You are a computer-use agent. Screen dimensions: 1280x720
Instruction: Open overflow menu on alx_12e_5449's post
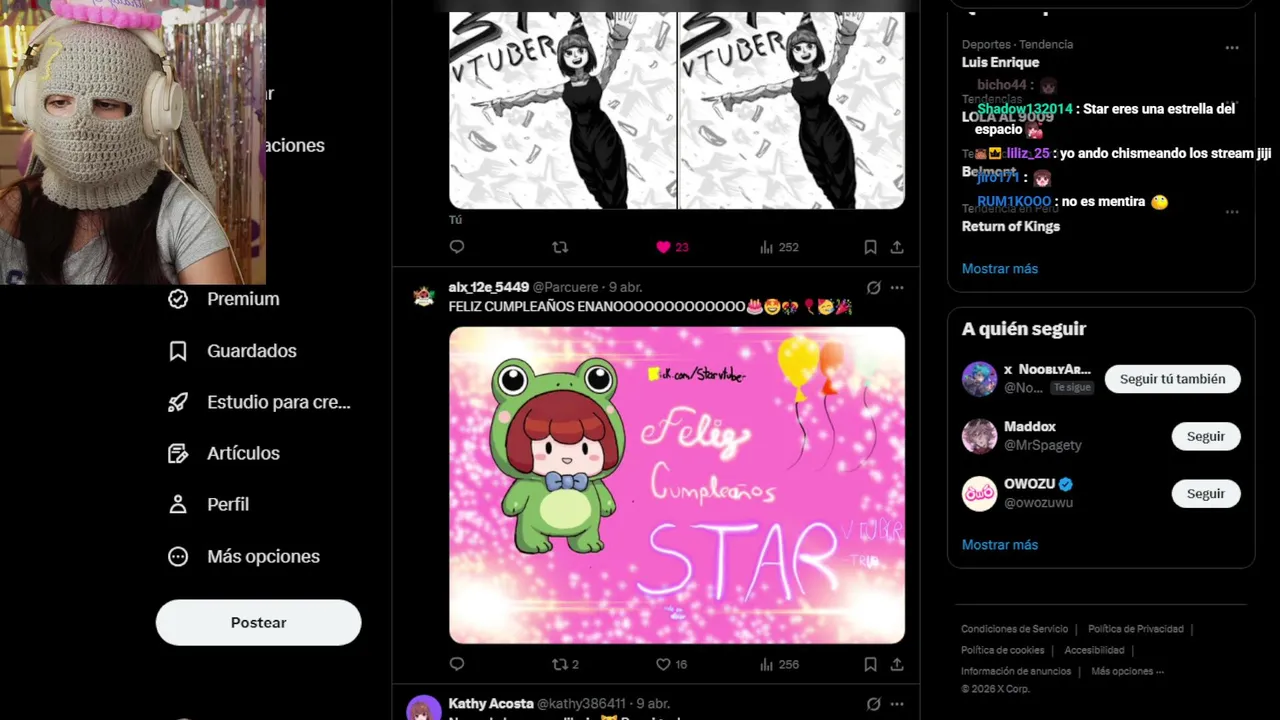click(x=897, y=288)
